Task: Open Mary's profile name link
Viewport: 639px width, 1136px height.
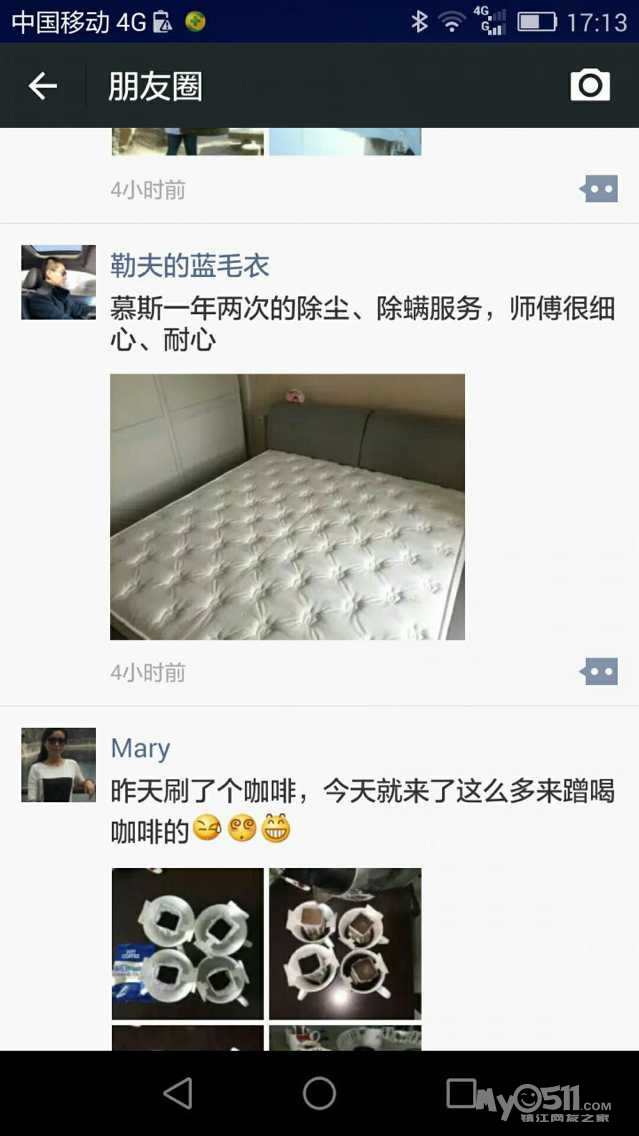Action: click(140, 748)
